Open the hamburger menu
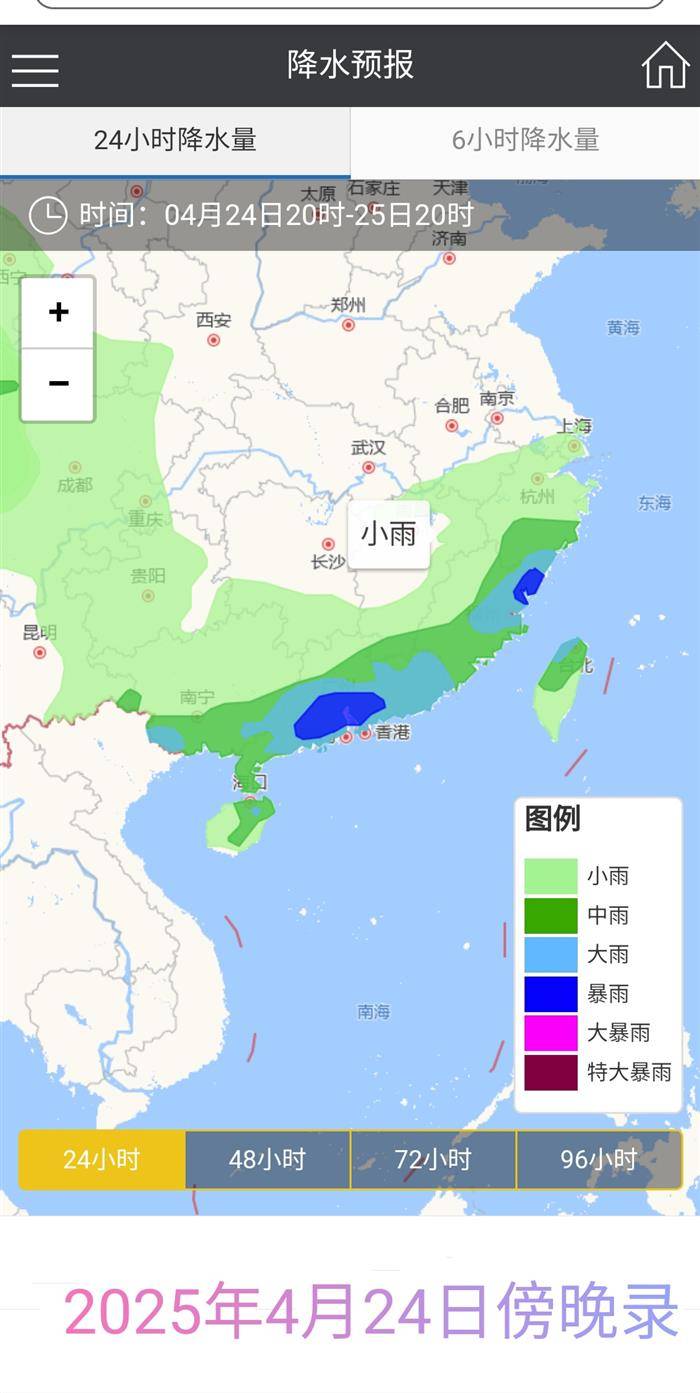This screenshot has width=700, height=1393. (x=35, y=68)
